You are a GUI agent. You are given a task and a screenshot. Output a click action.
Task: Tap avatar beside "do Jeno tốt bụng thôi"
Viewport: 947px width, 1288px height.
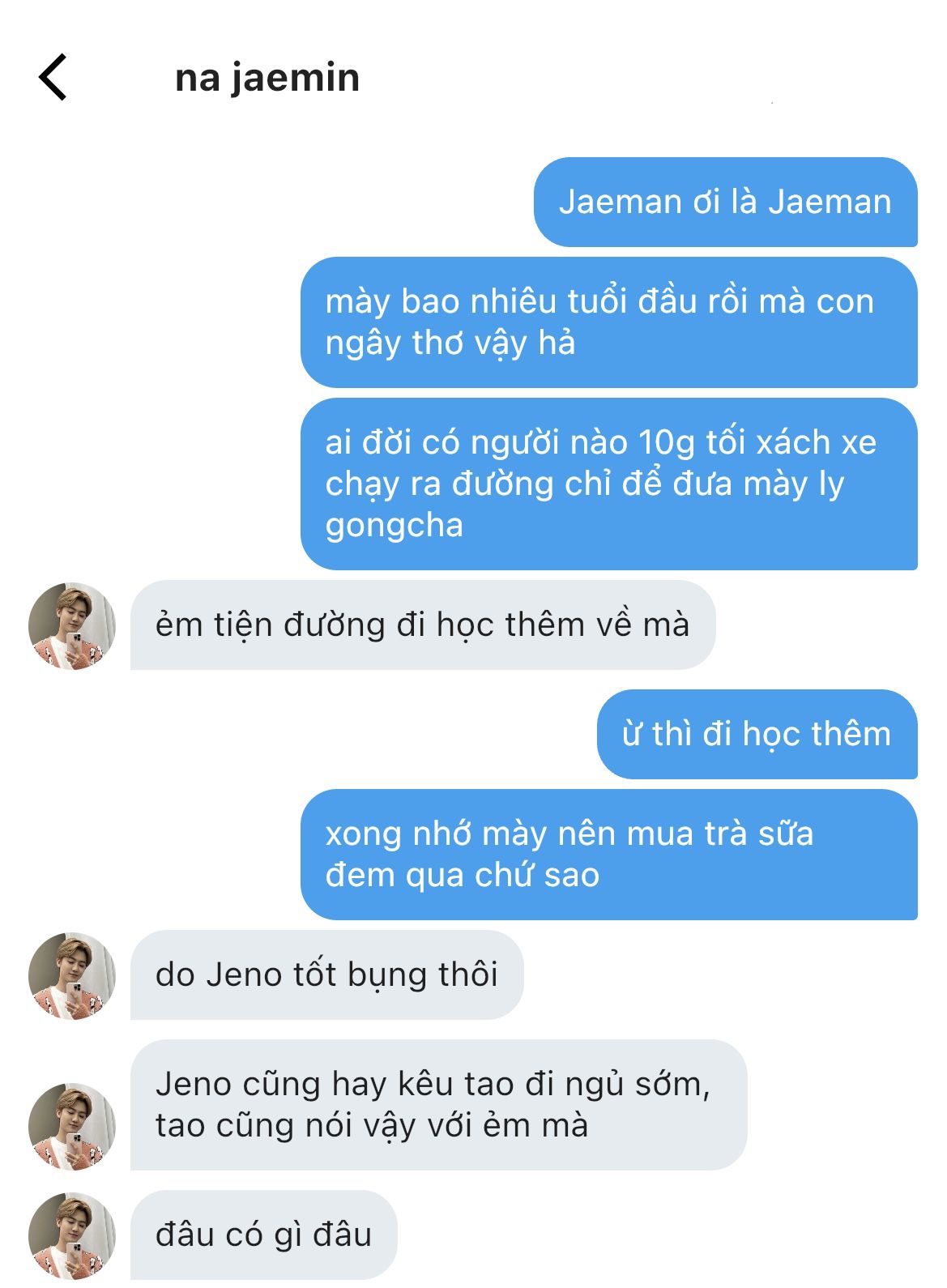(72, 975)
